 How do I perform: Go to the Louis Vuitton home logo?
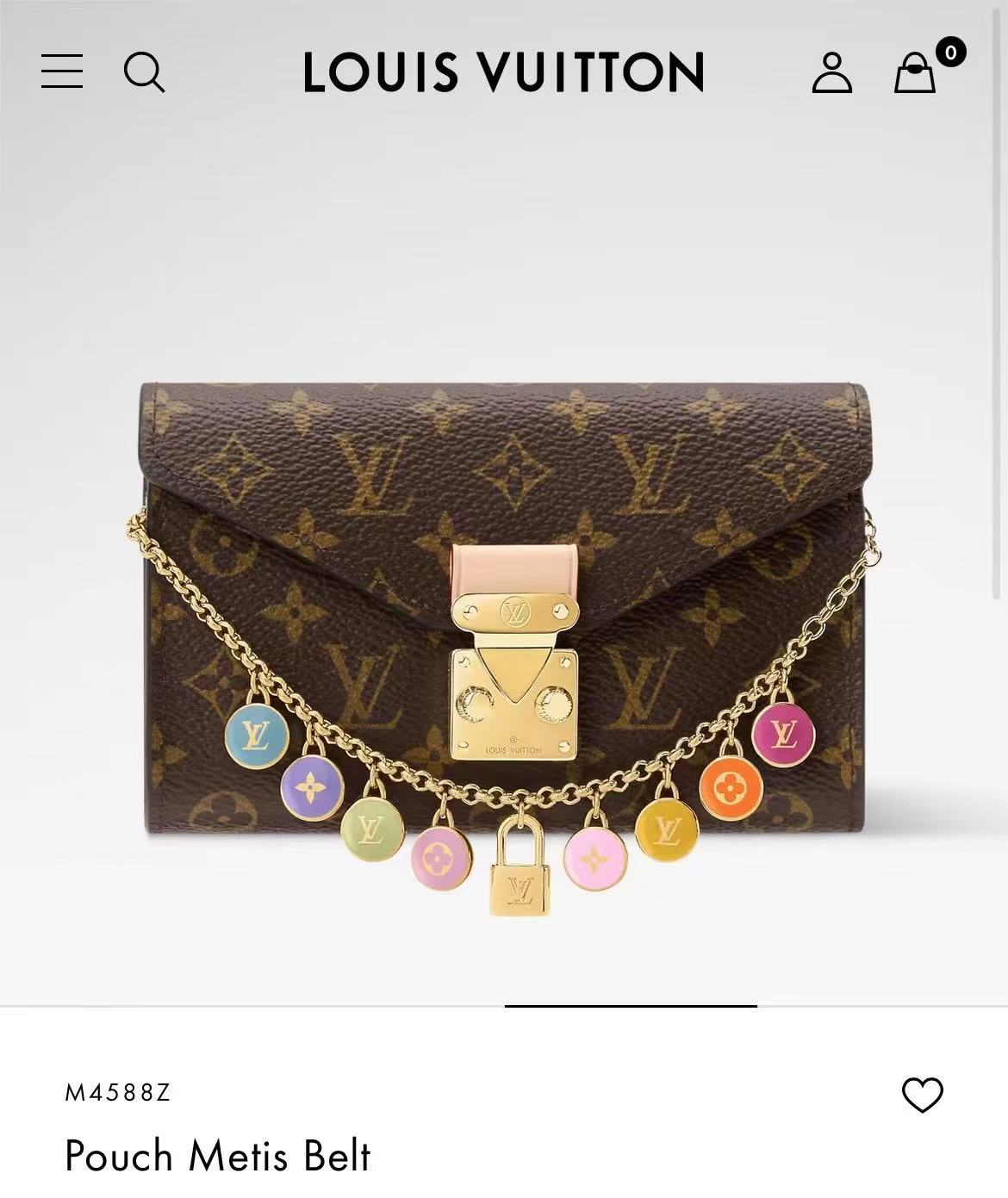tap(504, 72)
